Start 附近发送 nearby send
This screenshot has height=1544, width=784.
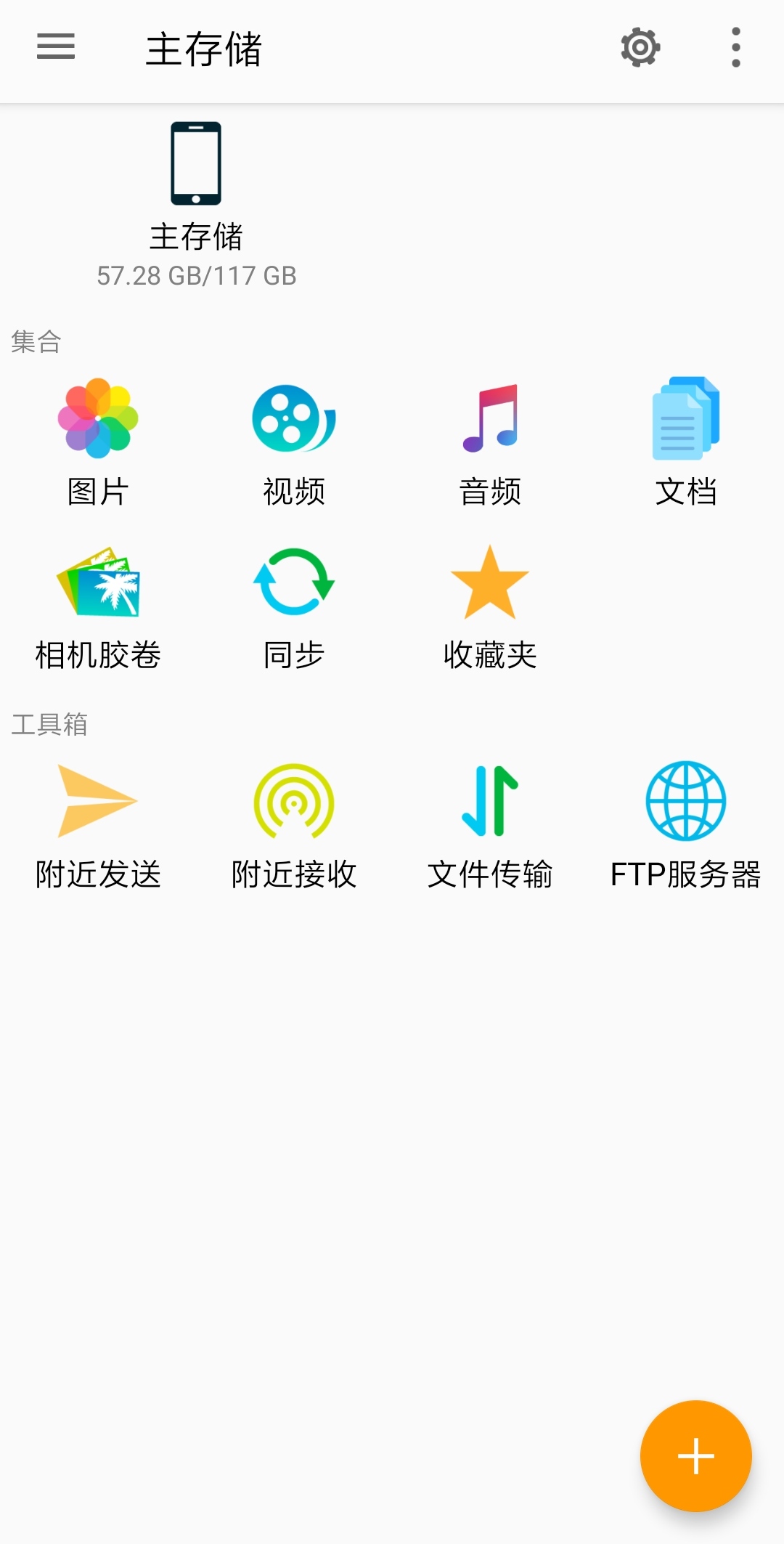tap(98, 825)
